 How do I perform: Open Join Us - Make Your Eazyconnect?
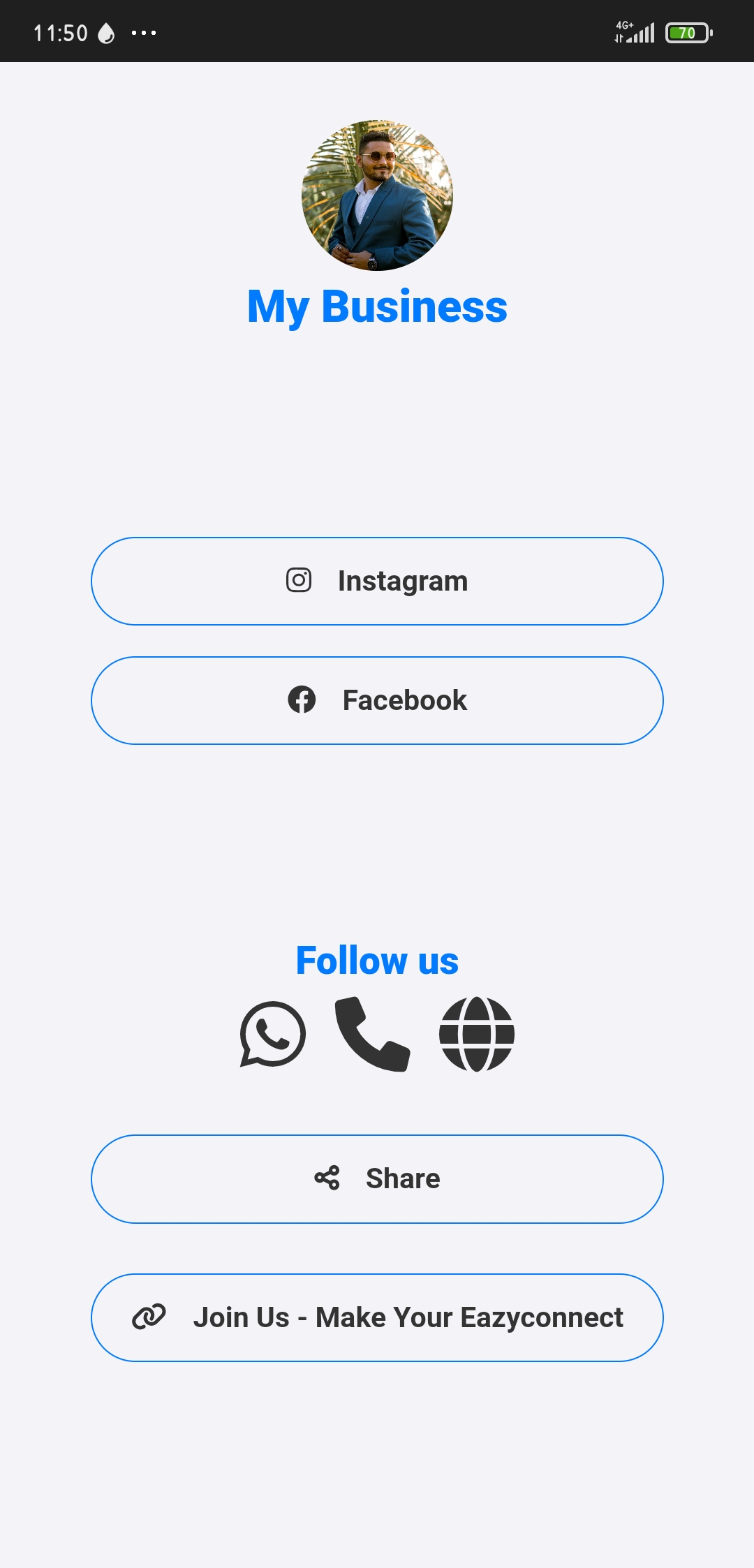pyautogui.click(x=377, y=1317)
